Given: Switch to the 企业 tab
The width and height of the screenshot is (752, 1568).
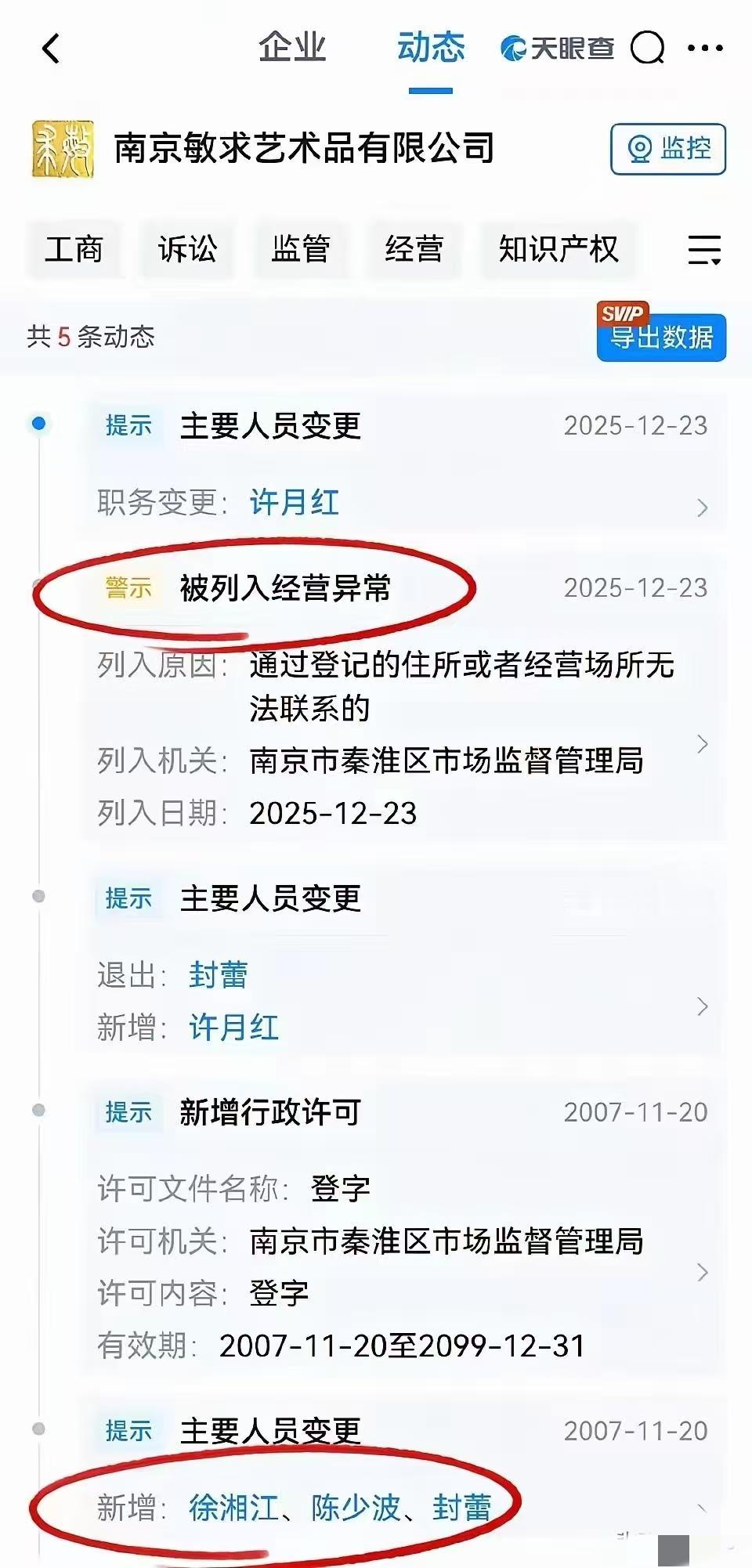Looking at the screenshot, I should point(291,47).
